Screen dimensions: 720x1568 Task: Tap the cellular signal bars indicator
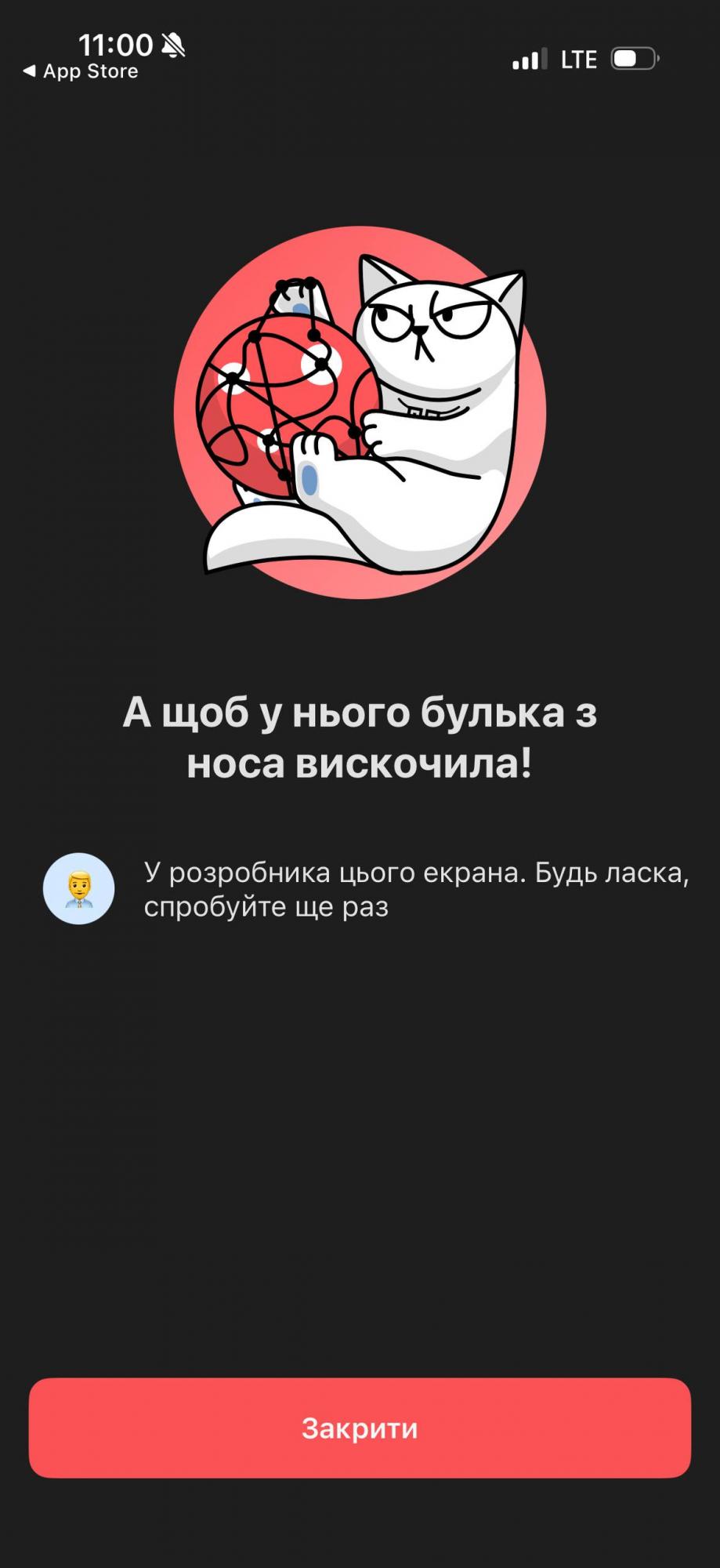[529, 58]
